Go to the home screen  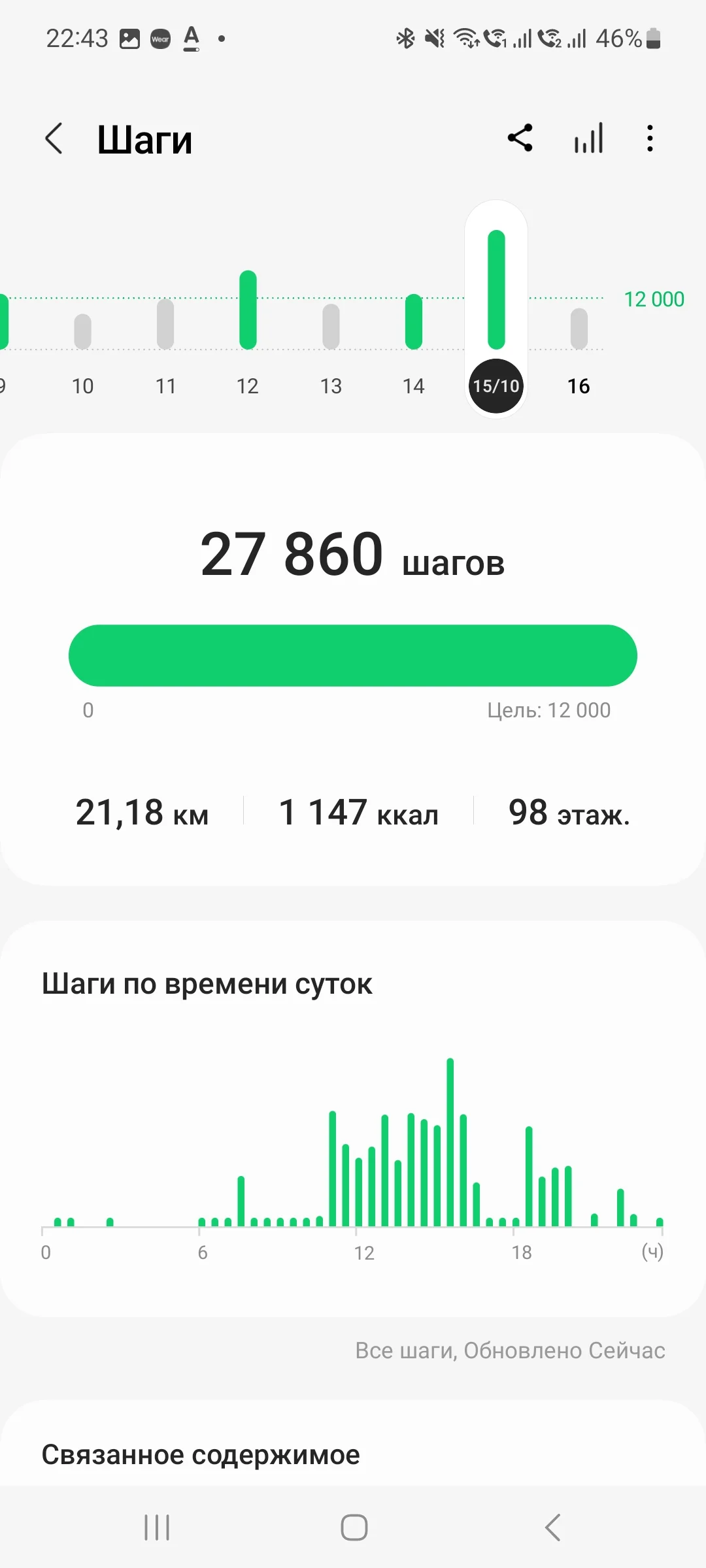click(x=354, y=1527)
